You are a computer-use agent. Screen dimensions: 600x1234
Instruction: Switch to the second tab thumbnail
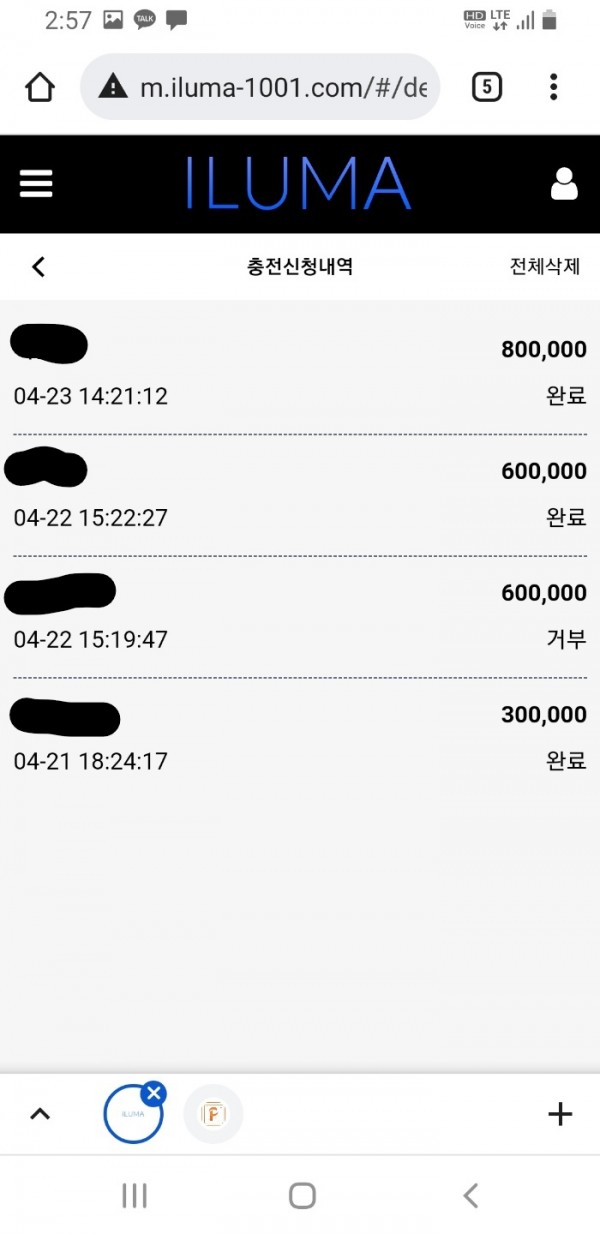pyautogui.click(x=213, y=1114)
